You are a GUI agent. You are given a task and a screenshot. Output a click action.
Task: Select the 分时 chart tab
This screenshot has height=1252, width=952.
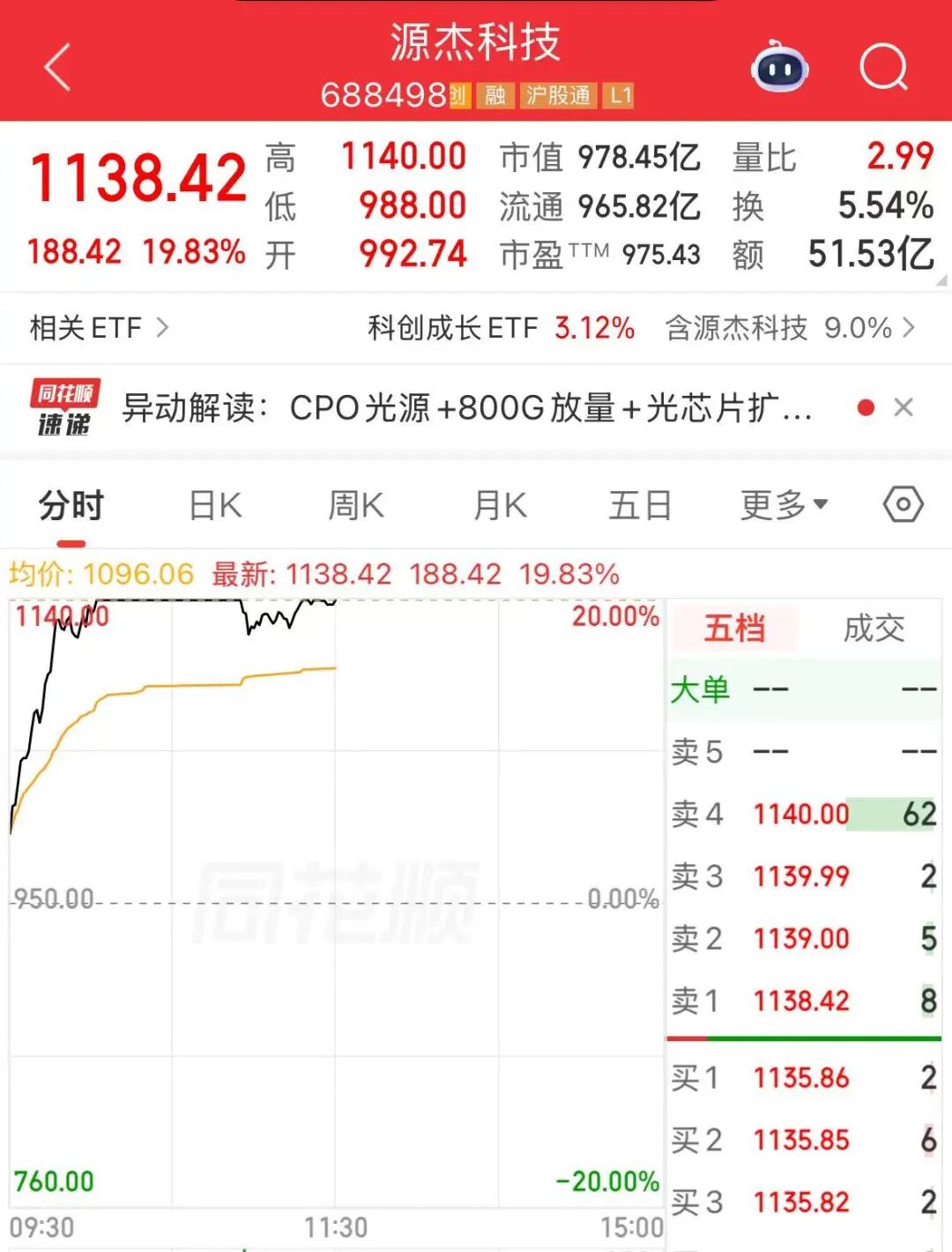pyautogui.click(x=71, y=506)
